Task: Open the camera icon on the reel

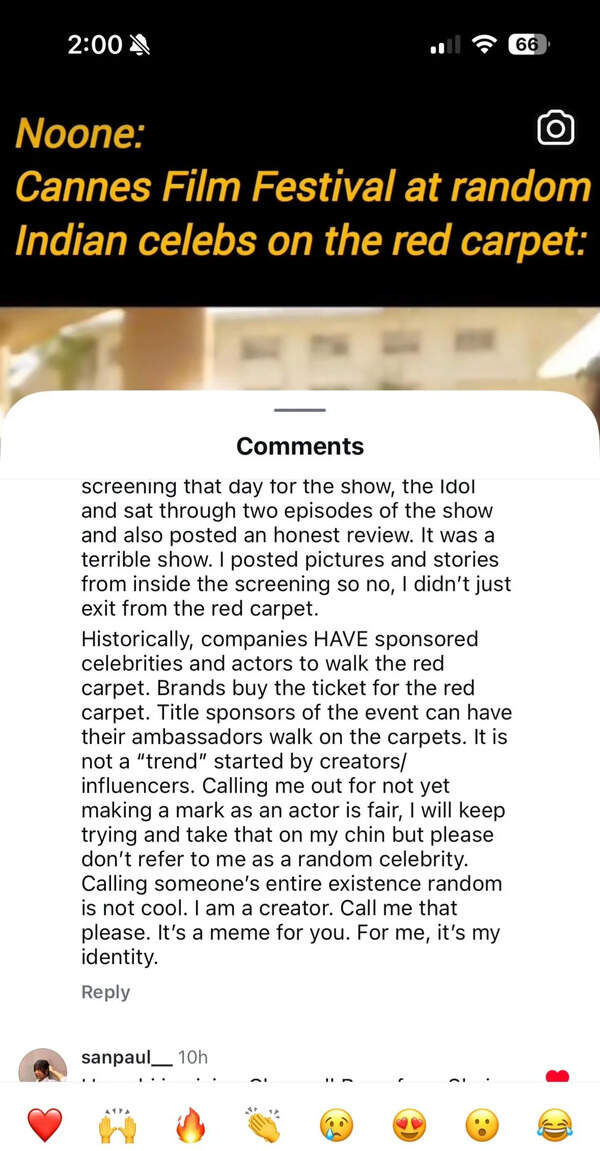Action: click(555, 128)
